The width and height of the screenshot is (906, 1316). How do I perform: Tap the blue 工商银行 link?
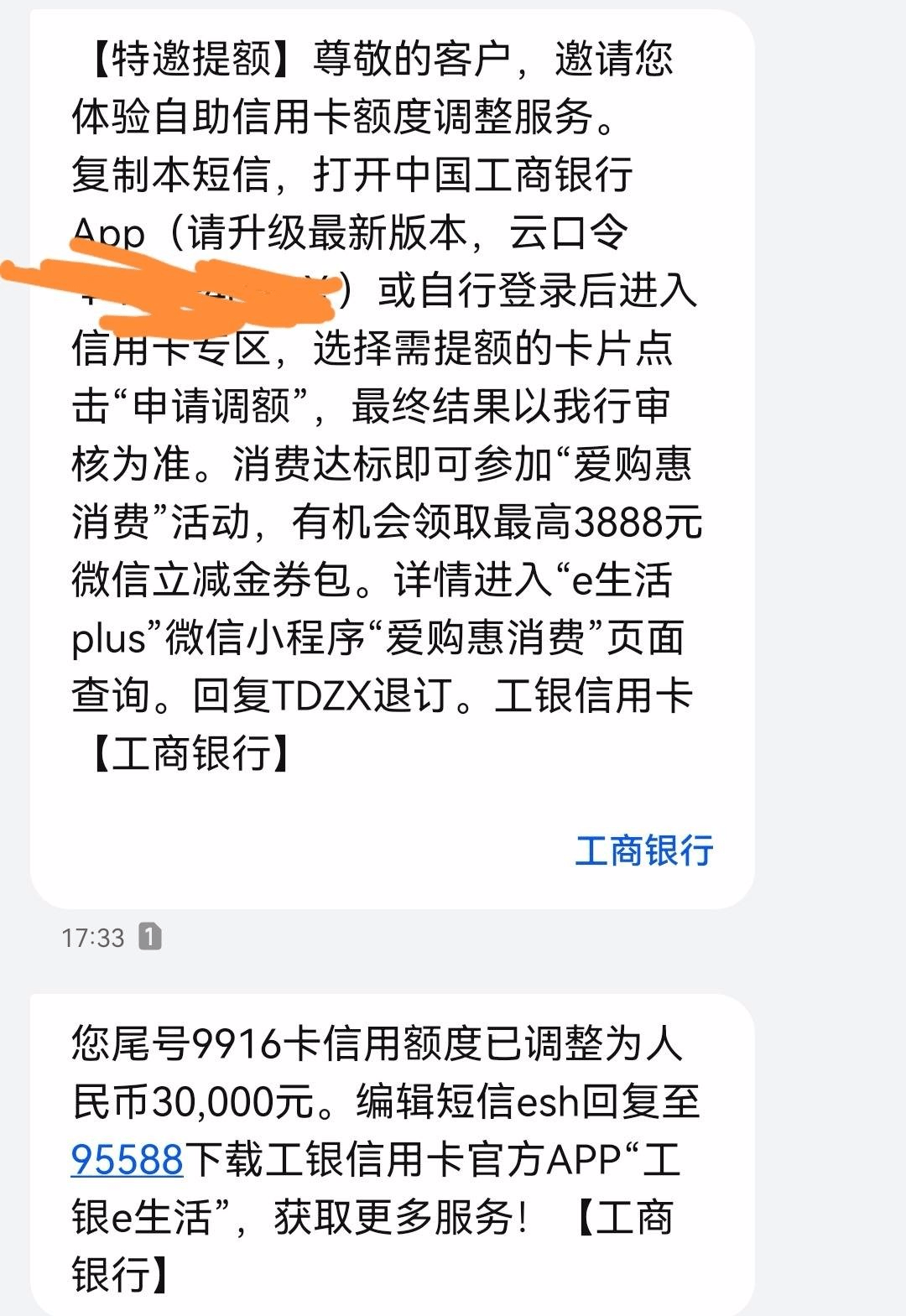pos(643,850)
